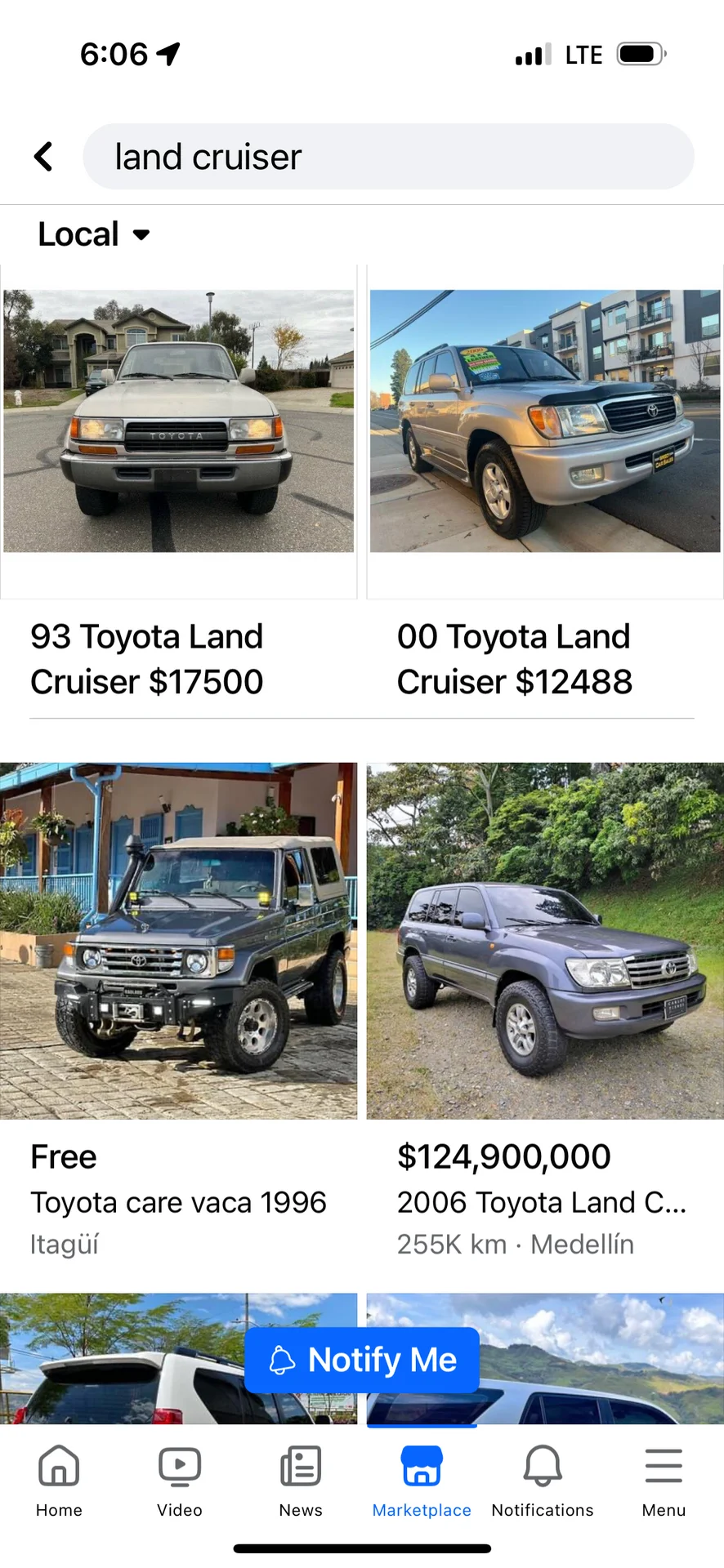The image size is (724, 1568).
Task: Open the Menu tab
Action: point(664,1480)
